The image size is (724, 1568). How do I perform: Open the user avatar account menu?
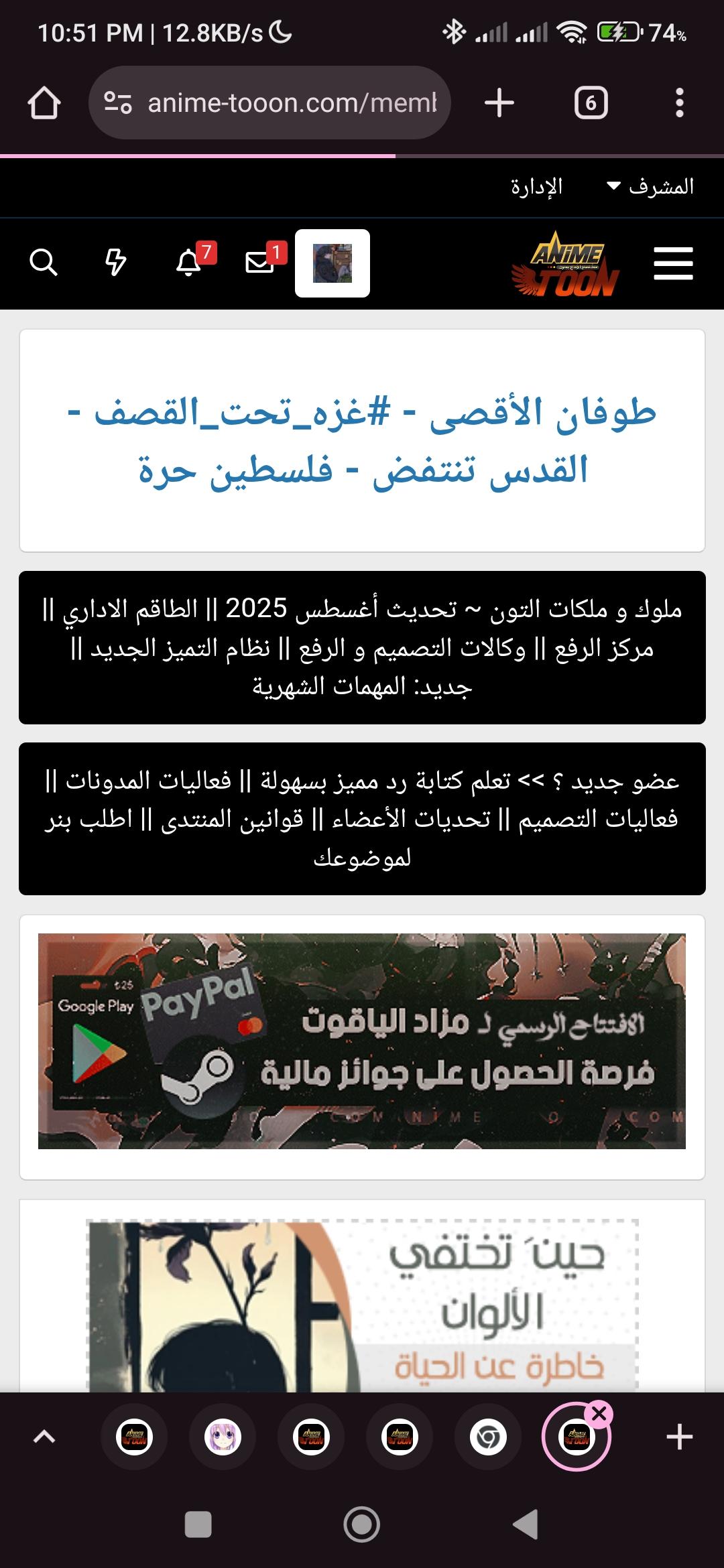coord(333,263)
